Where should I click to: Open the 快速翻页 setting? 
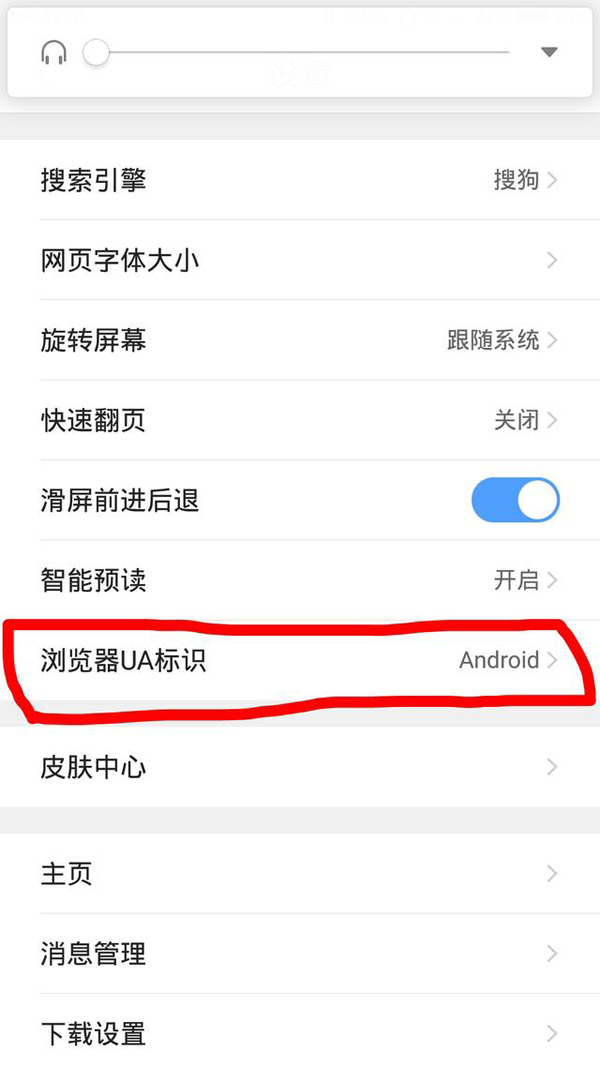click(300, 420)
